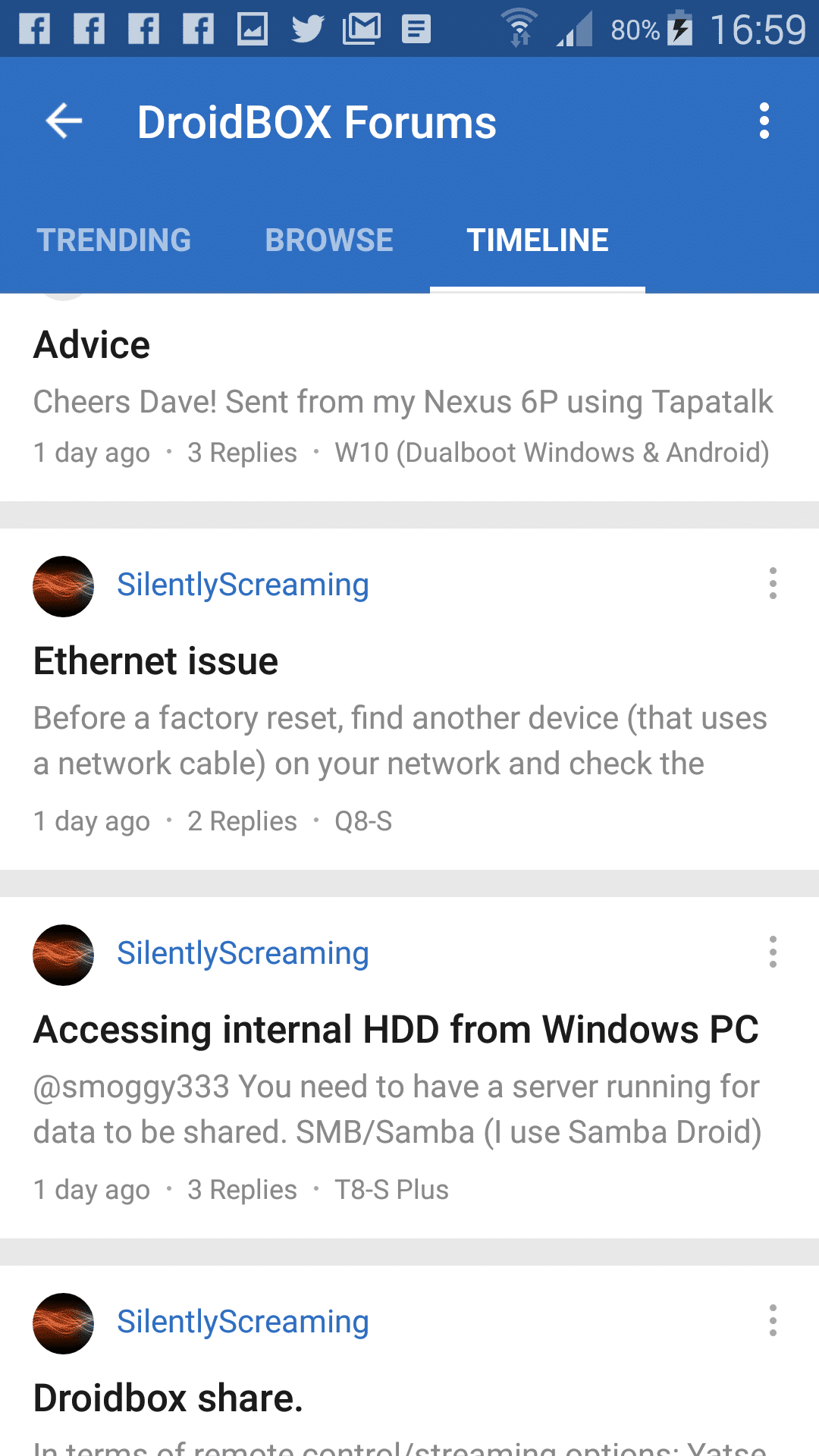Open options for the Droidbox share post
819x1456 pixels.
773,1320
